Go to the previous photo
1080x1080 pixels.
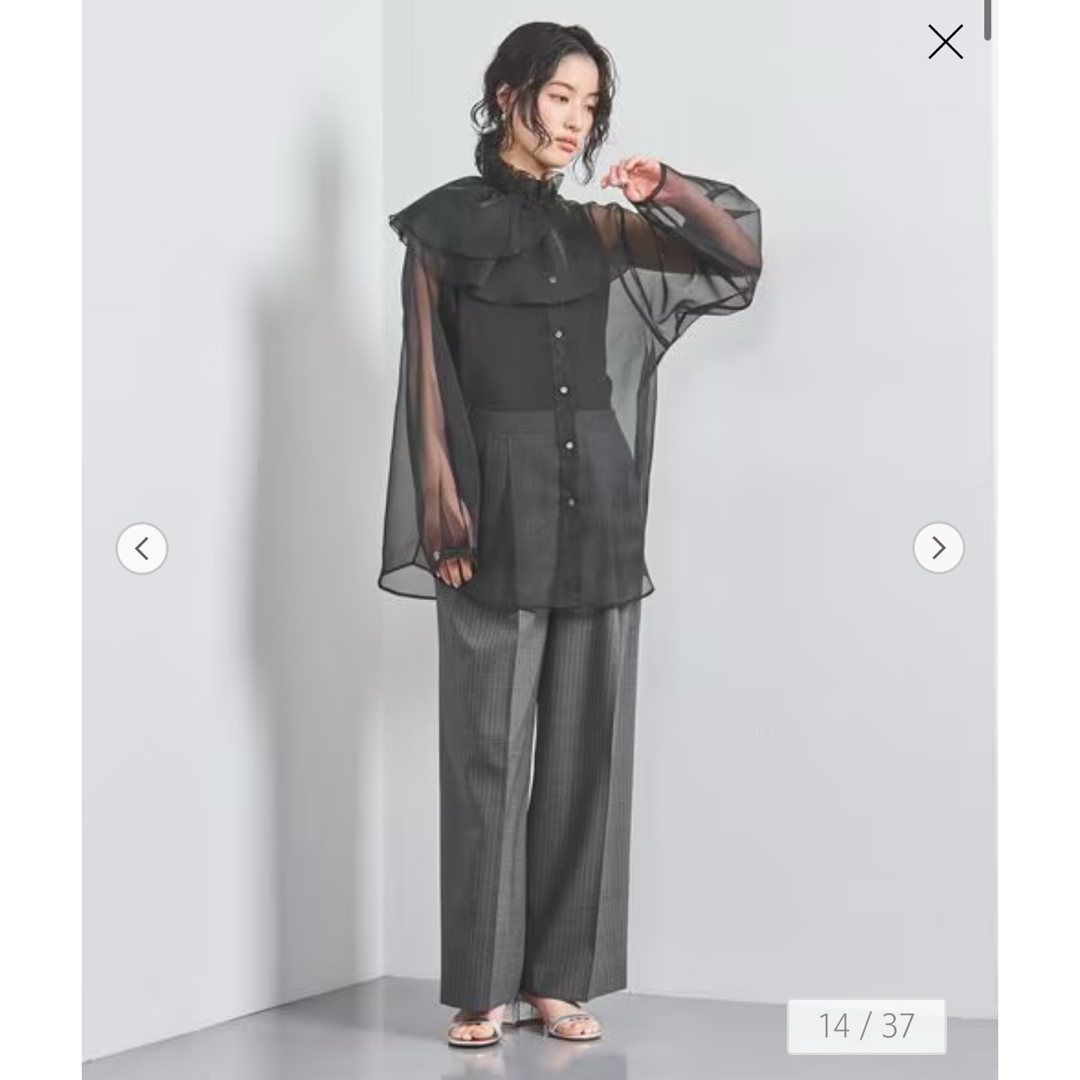pos(142,548)
